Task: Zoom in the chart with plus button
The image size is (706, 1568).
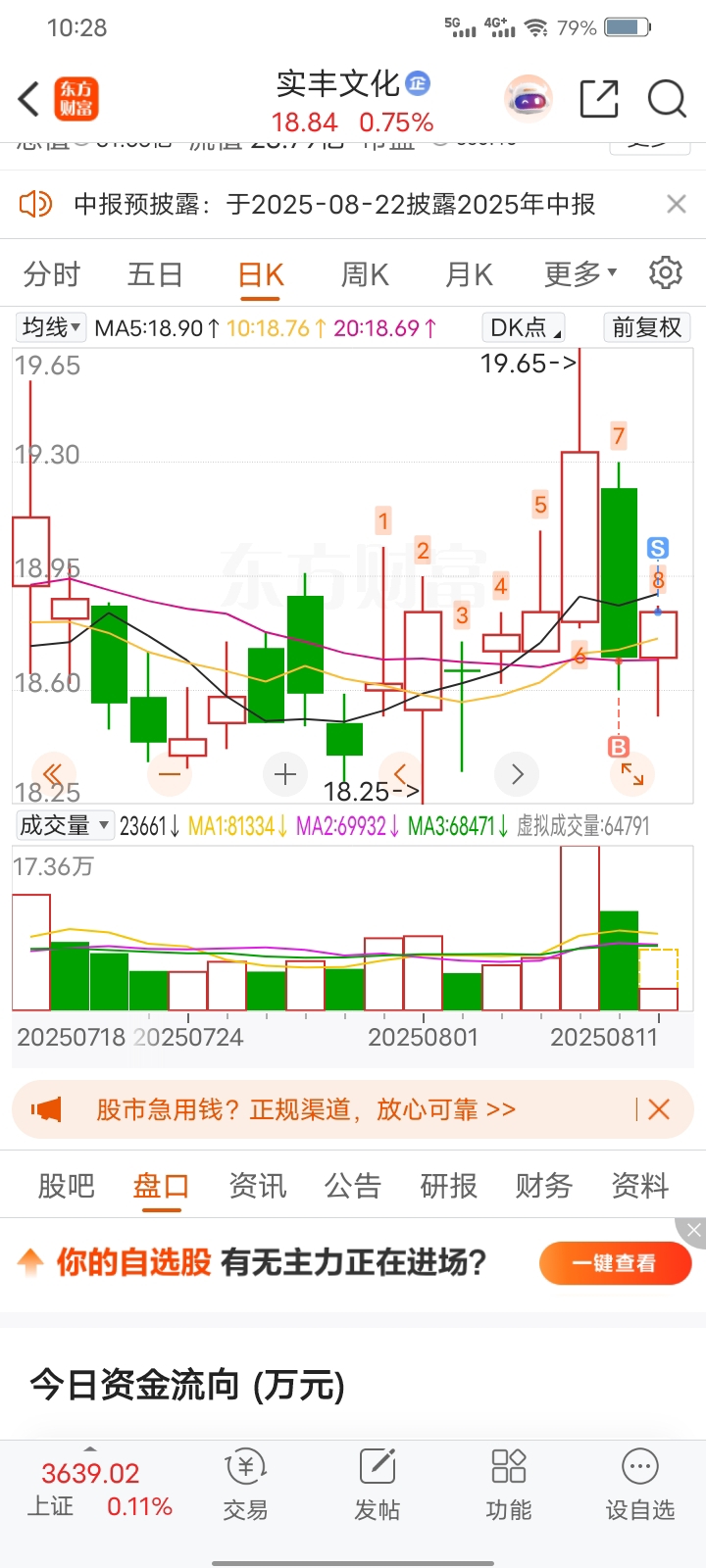Action: click(285, 774)
